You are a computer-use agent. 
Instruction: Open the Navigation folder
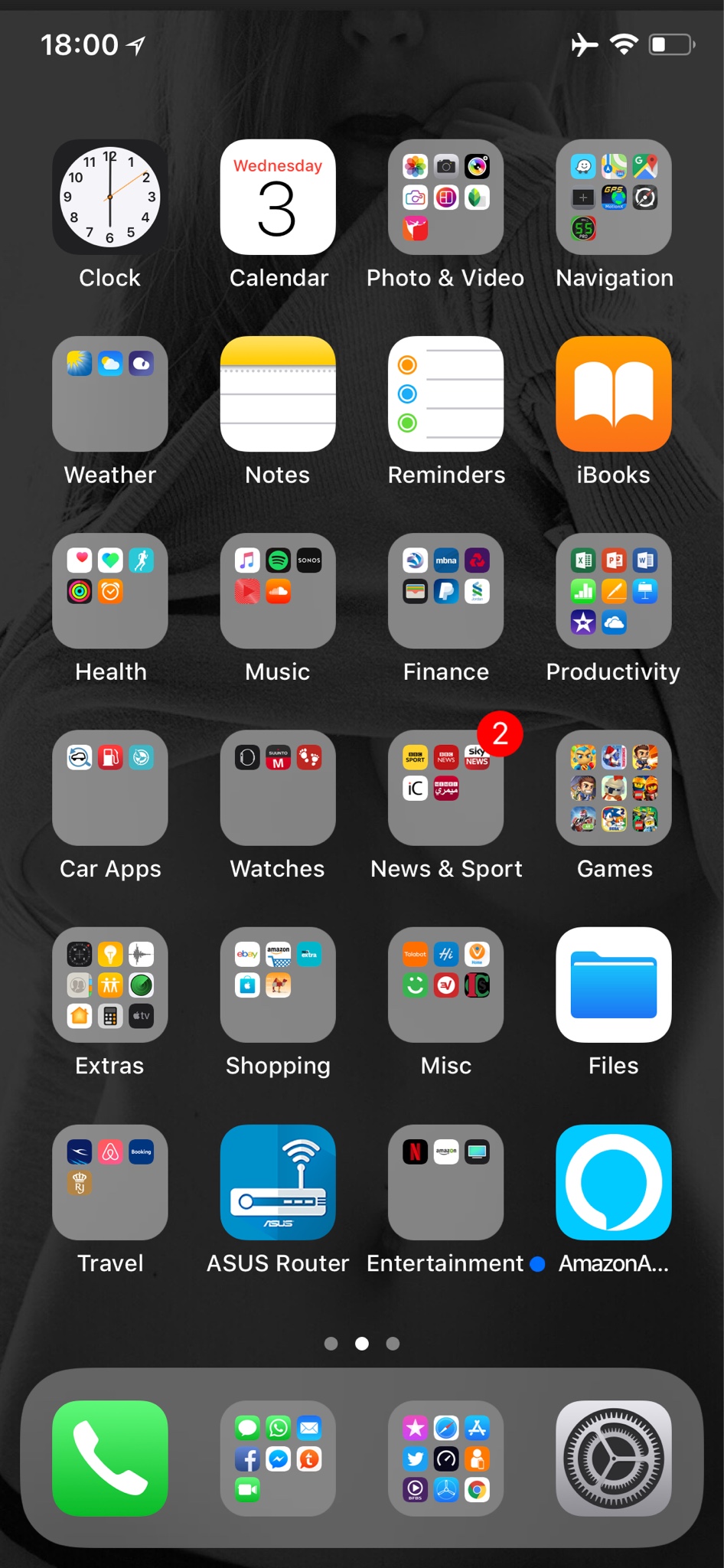(x=614, y=197)
